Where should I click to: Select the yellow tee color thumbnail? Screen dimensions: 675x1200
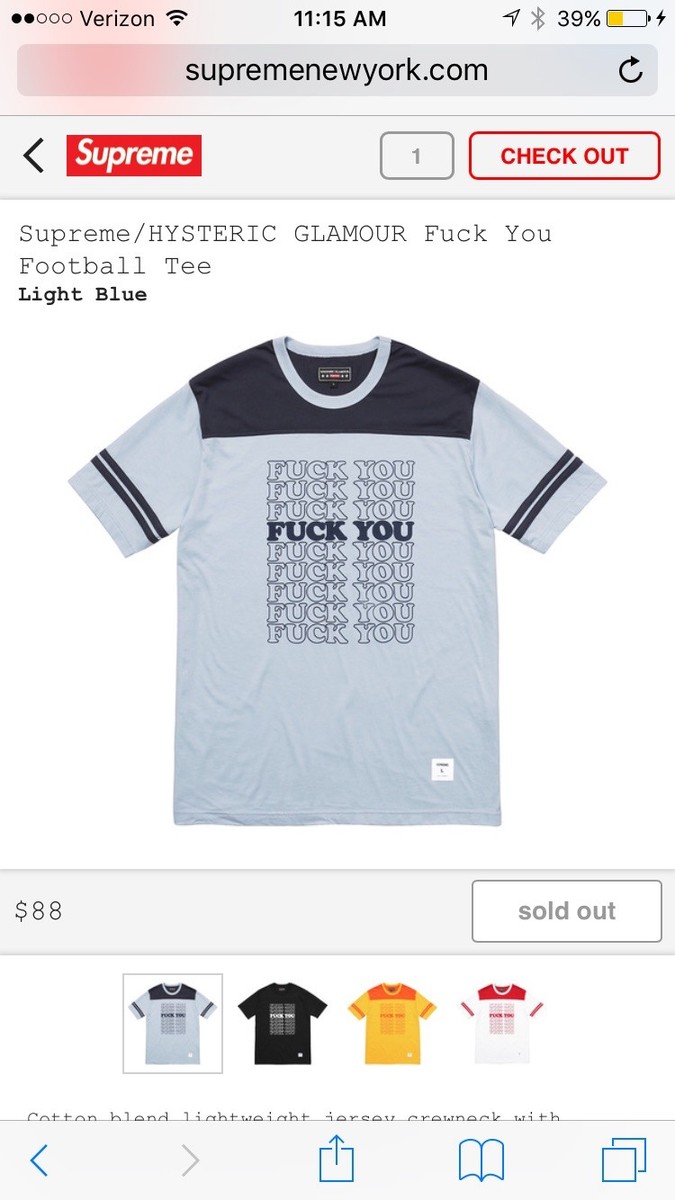click(x=392, y=1023)
